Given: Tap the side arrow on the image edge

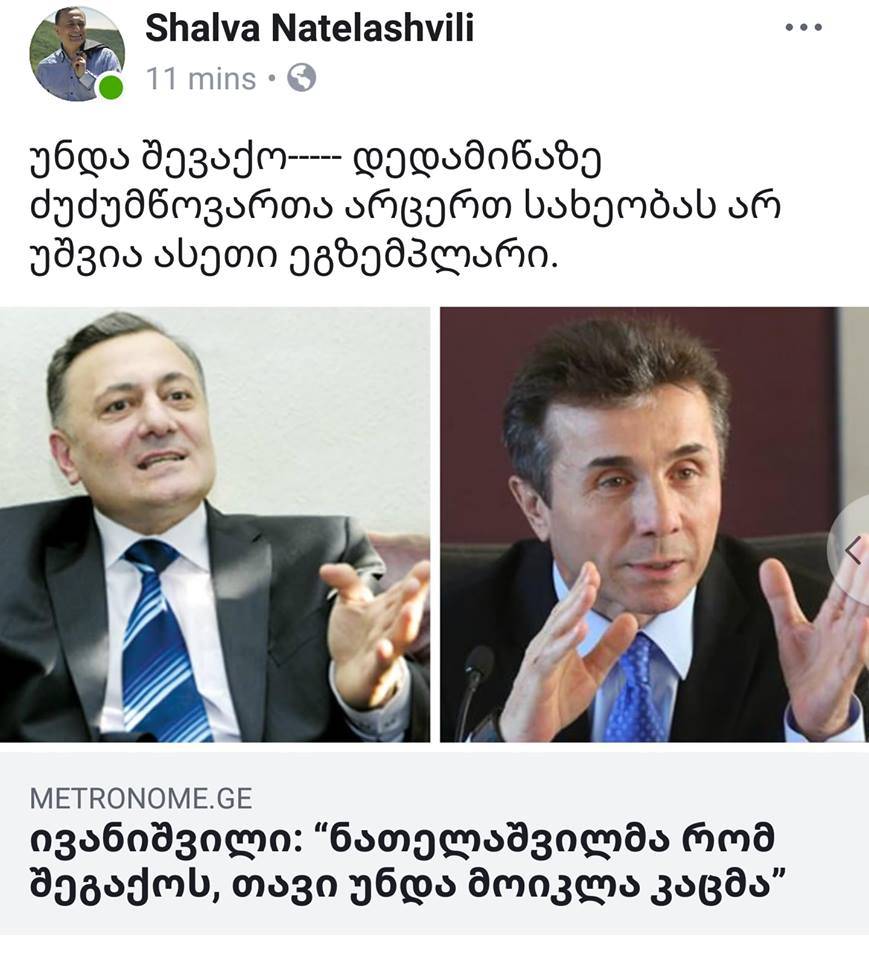Looking at the screenshot, I should pyautogui.click(x=853, y=549).
